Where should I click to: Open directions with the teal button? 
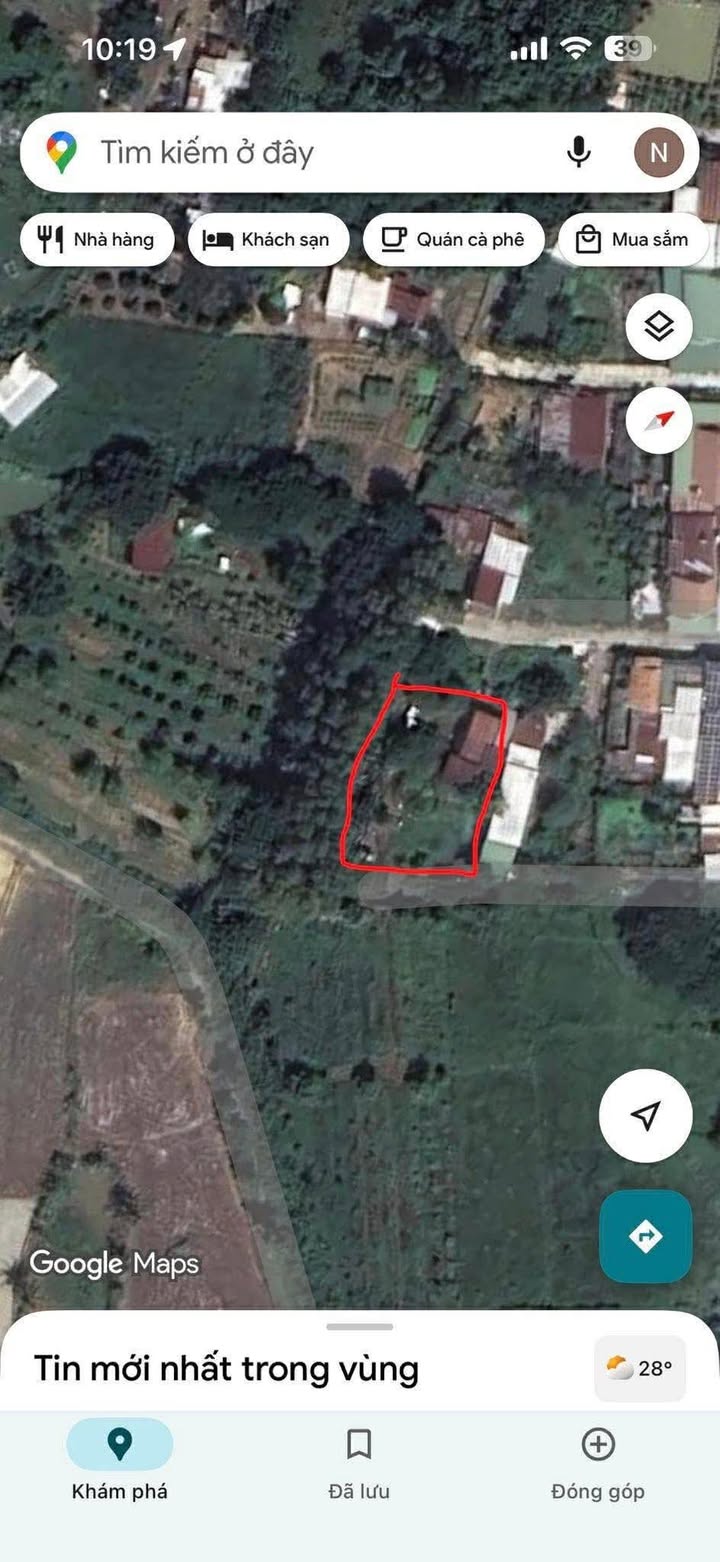click(646, 1236)
